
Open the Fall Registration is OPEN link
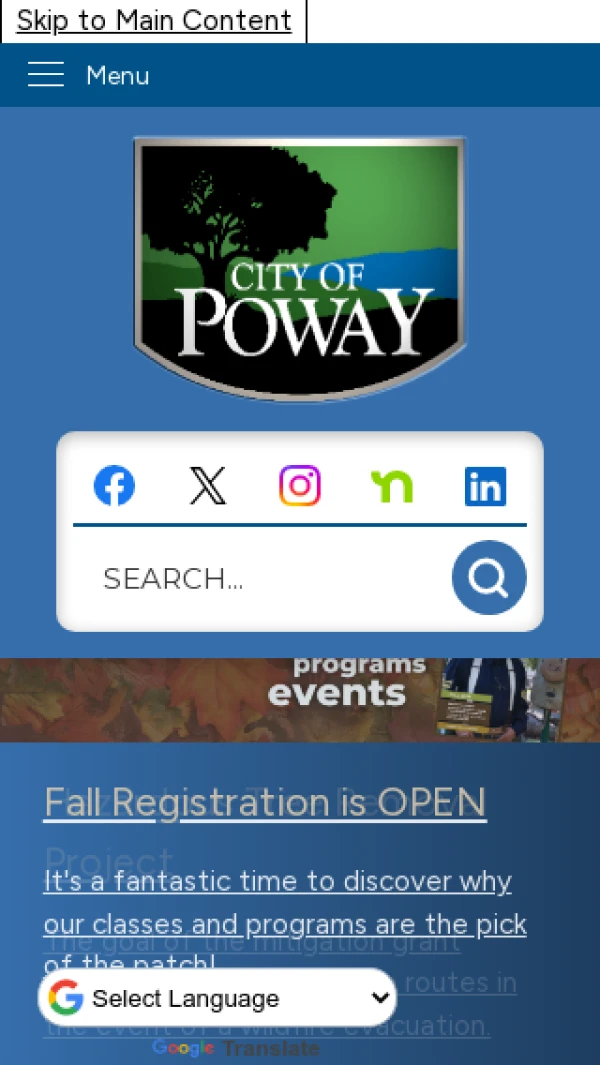pyautogui.click(x=265, y=802)
